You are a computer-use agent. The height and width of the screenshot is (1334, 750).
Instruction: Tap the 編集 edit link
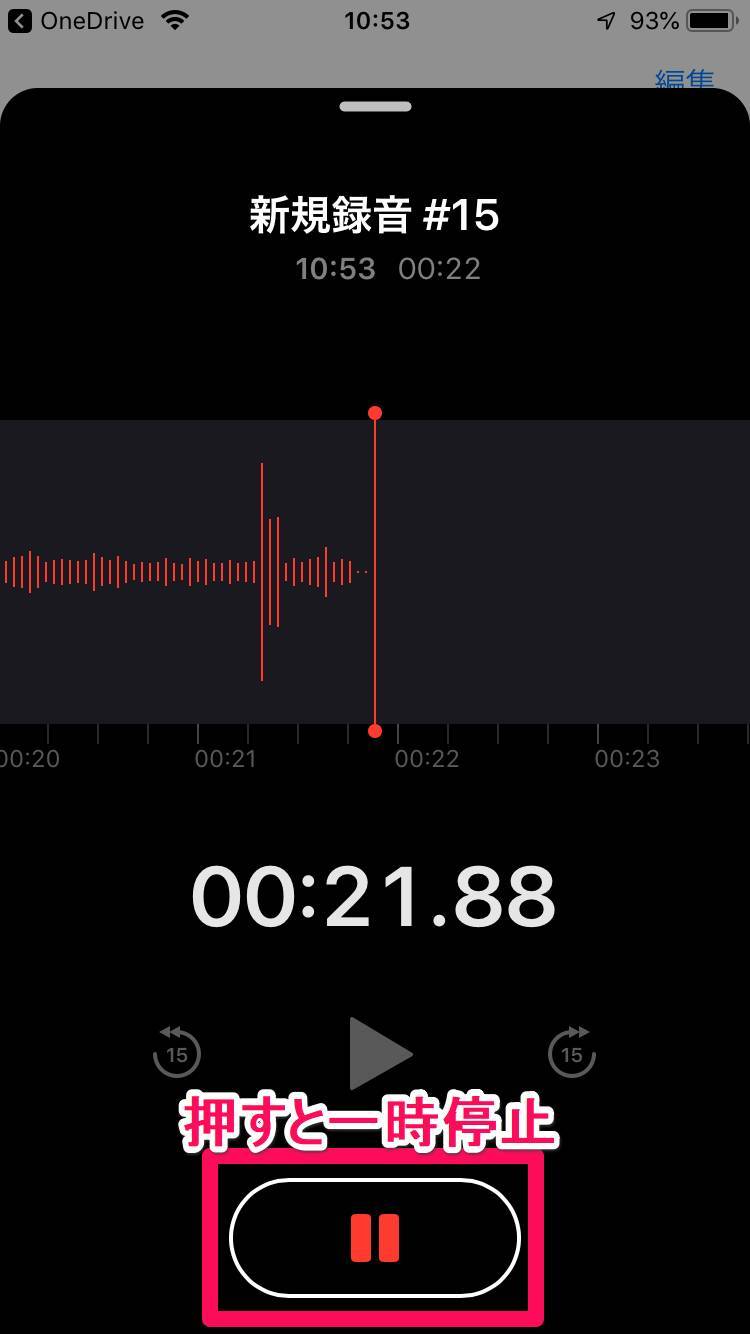click(684, 79)
